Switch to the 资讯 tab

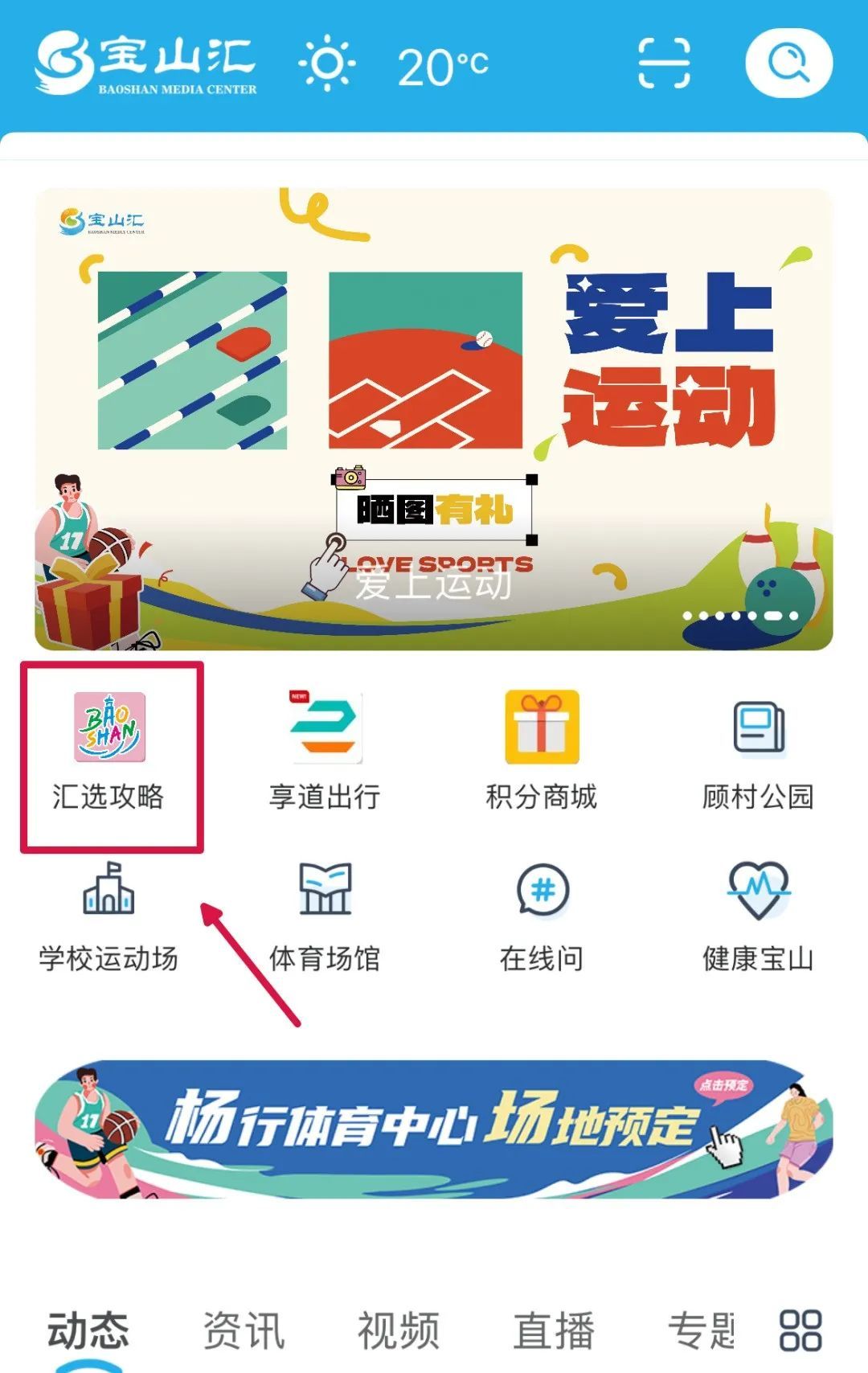coord(244,1330)
